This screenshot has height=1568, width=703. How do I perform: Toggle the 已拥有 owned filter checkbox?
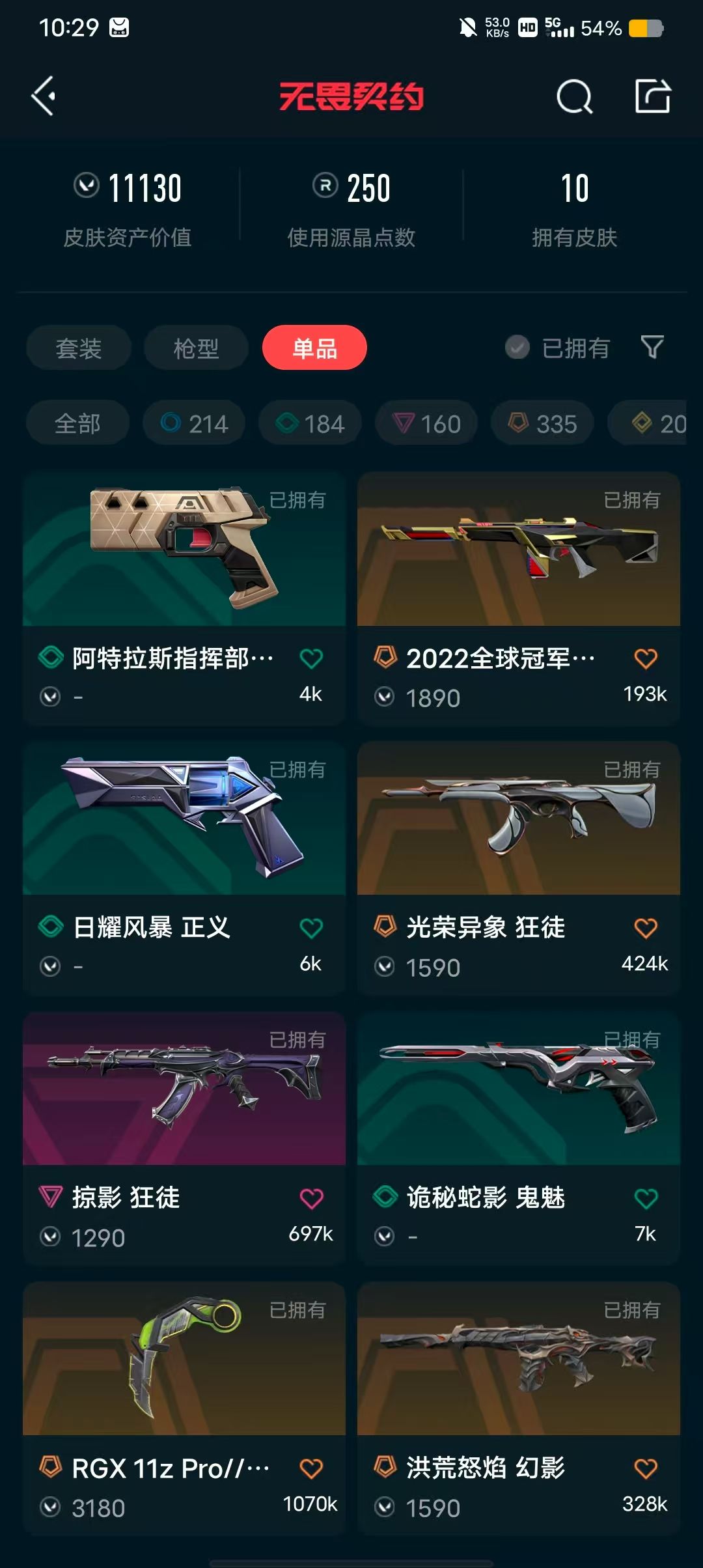point(517,348)
